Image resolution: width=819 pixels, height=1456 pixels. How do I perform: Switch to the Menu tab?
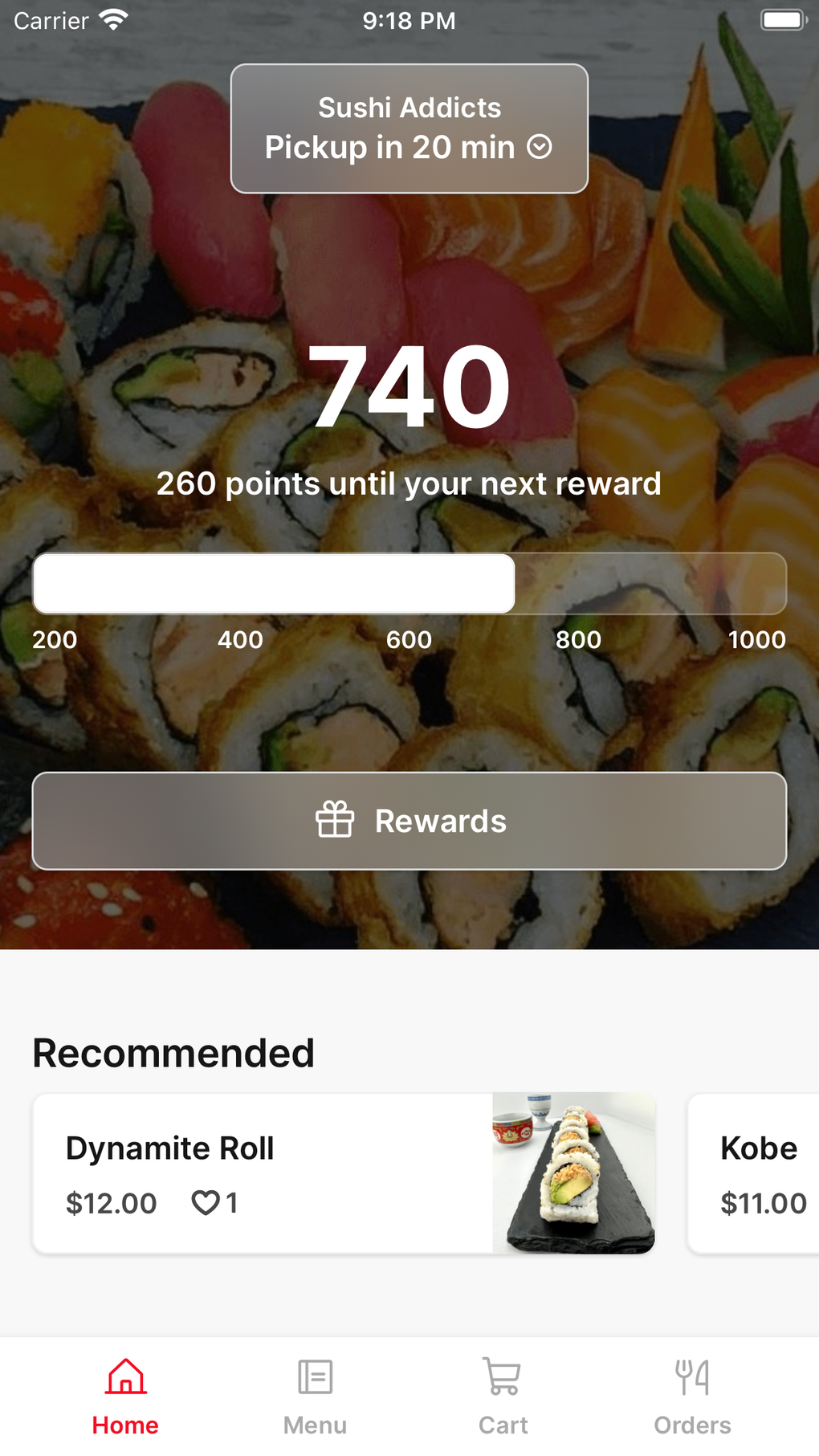315,1397
